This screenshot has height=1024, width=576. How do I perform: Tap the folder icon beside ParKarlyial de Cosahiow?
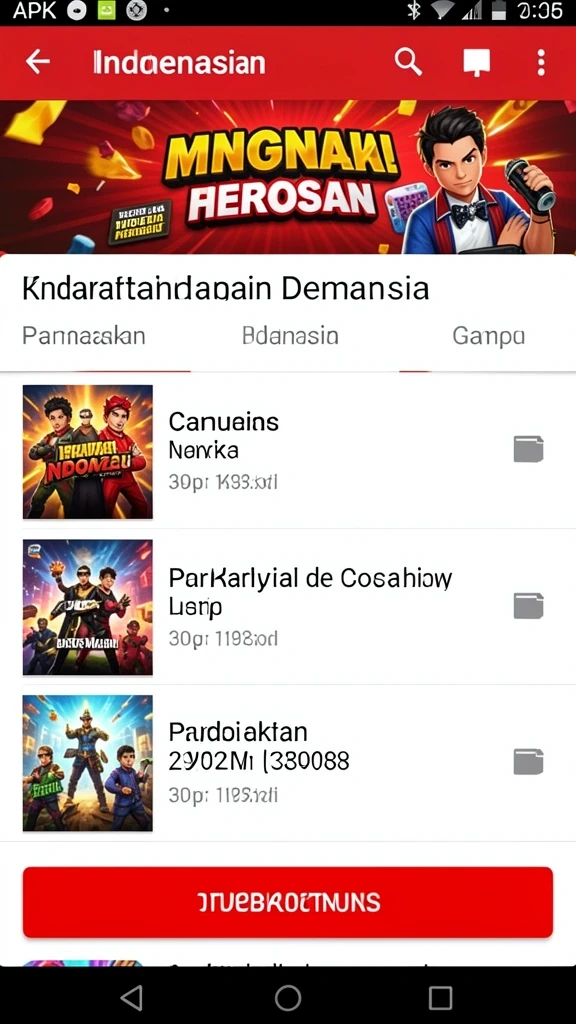point(528,605)
